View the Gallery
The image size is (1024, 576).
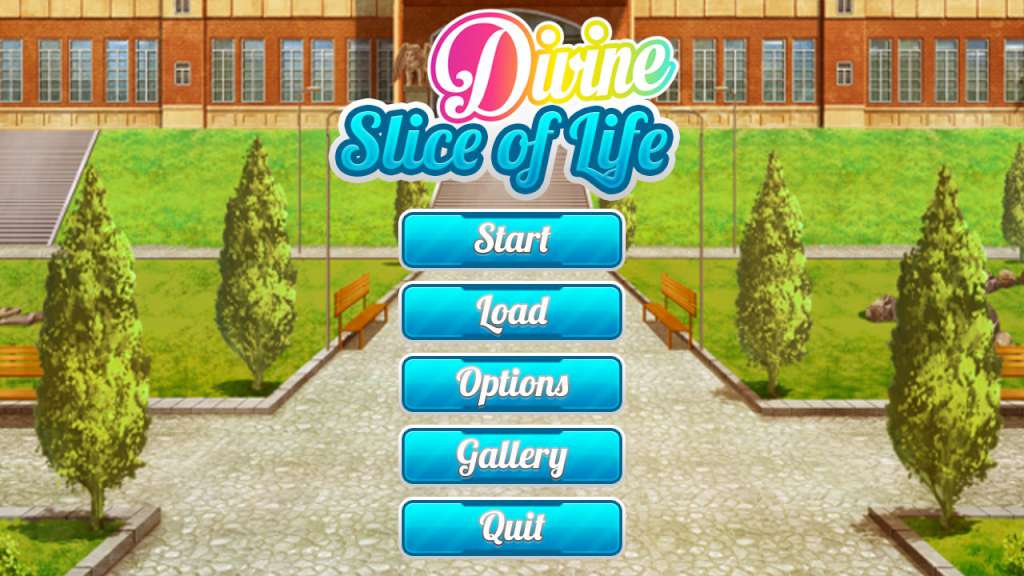[x=512, y=456]
